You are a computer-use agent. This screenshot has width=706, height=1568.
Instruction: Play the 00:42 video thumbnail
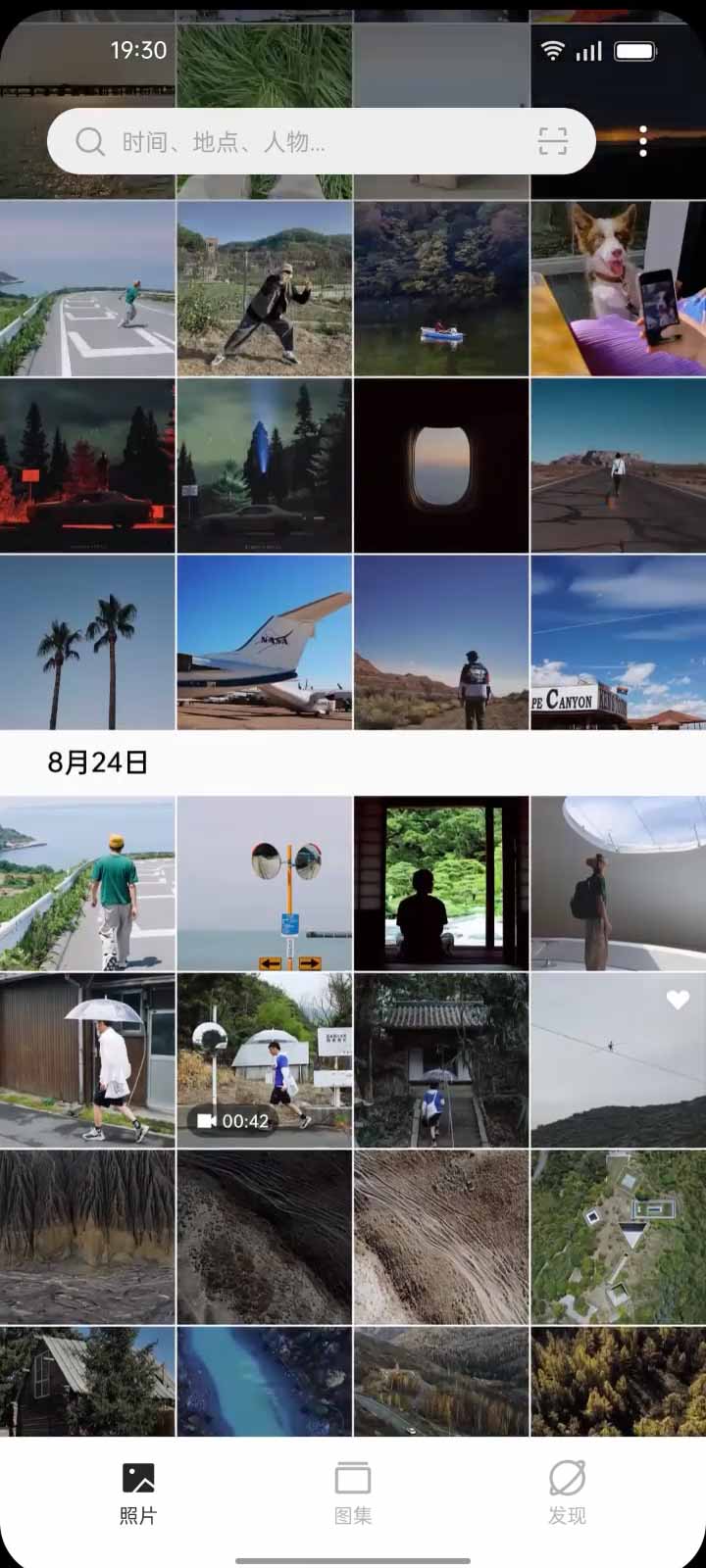(x=265, y=1060)
